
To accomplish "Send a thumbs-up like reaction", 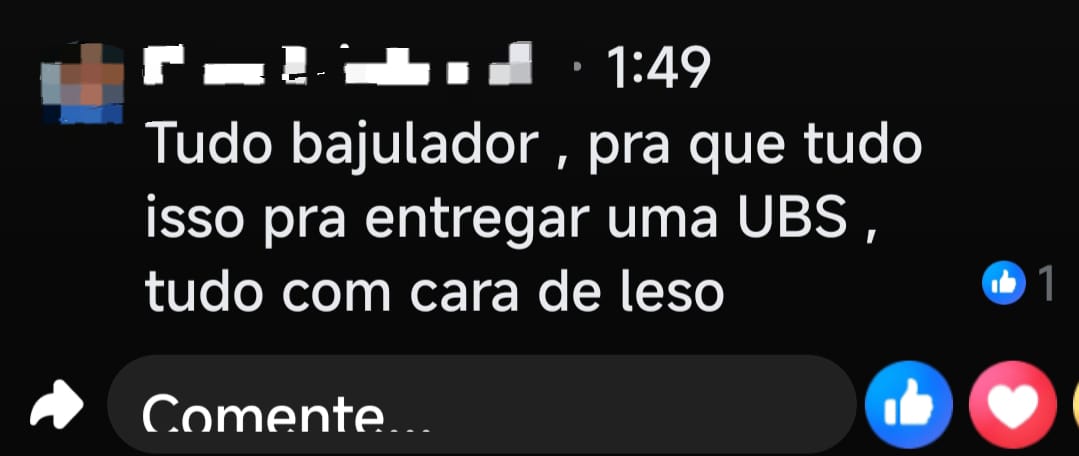I will coord(908,404).
